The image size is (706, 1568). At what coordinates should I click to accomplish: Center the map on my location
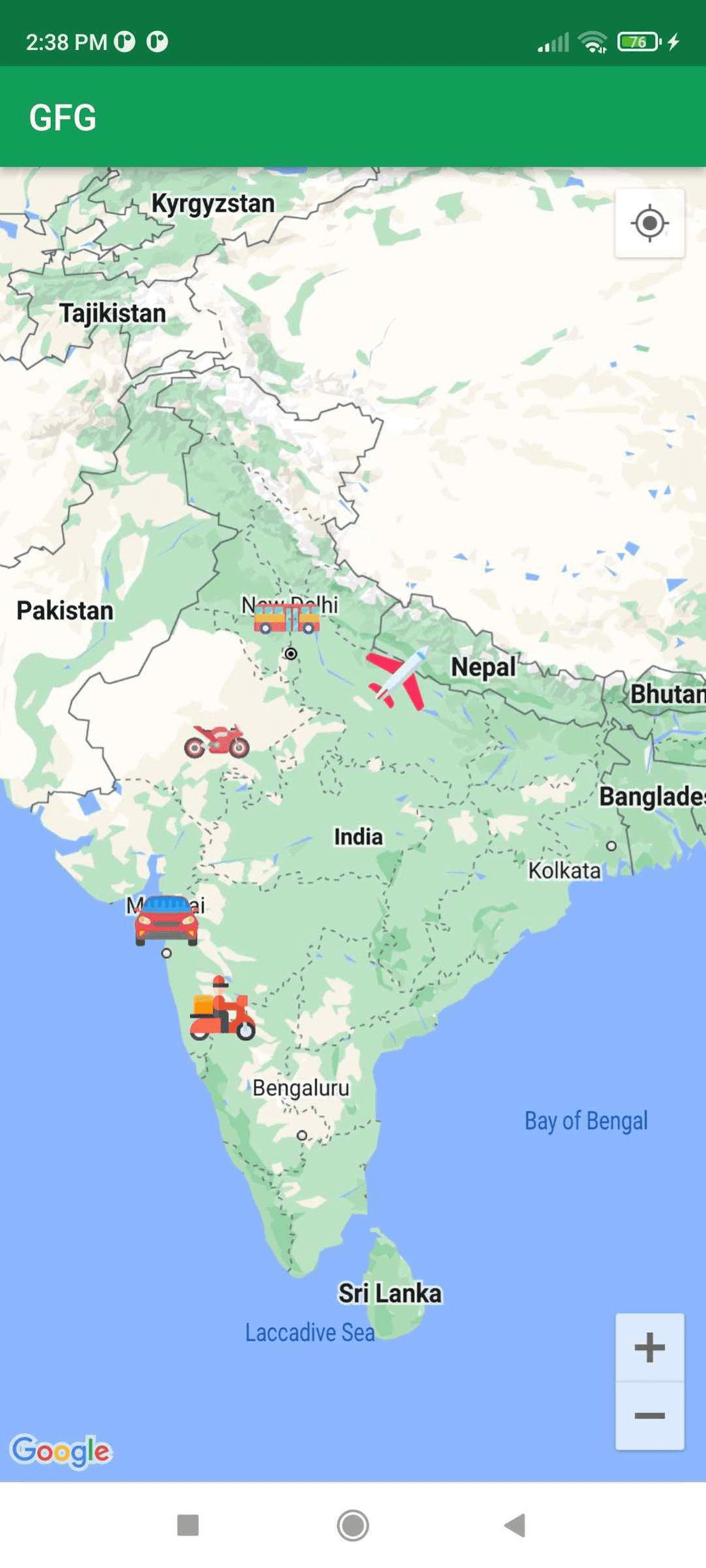(650, 224)
